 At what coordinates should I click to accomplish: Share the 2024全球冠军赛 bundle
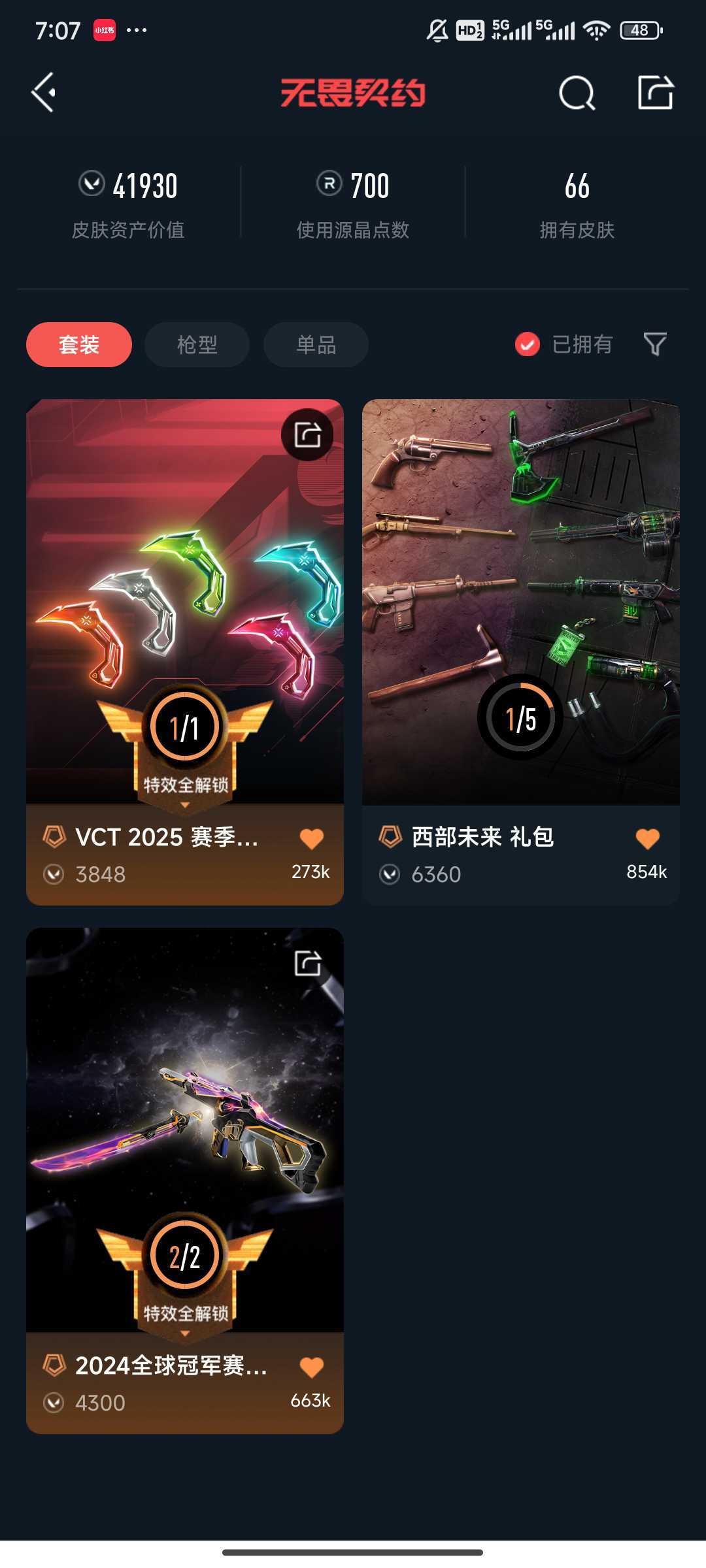click(307, 963)
